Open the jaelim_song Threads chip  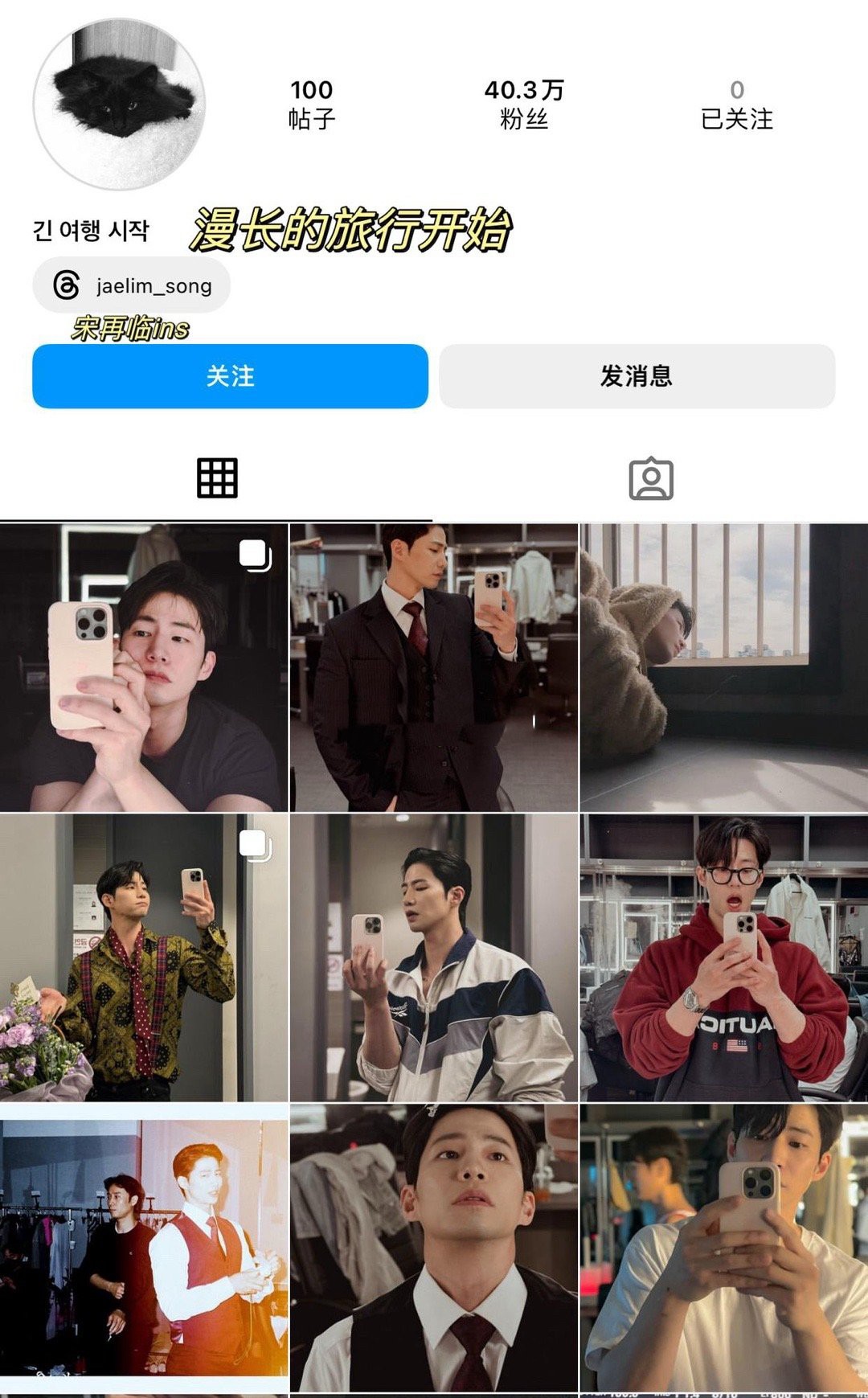coord(132,285)
